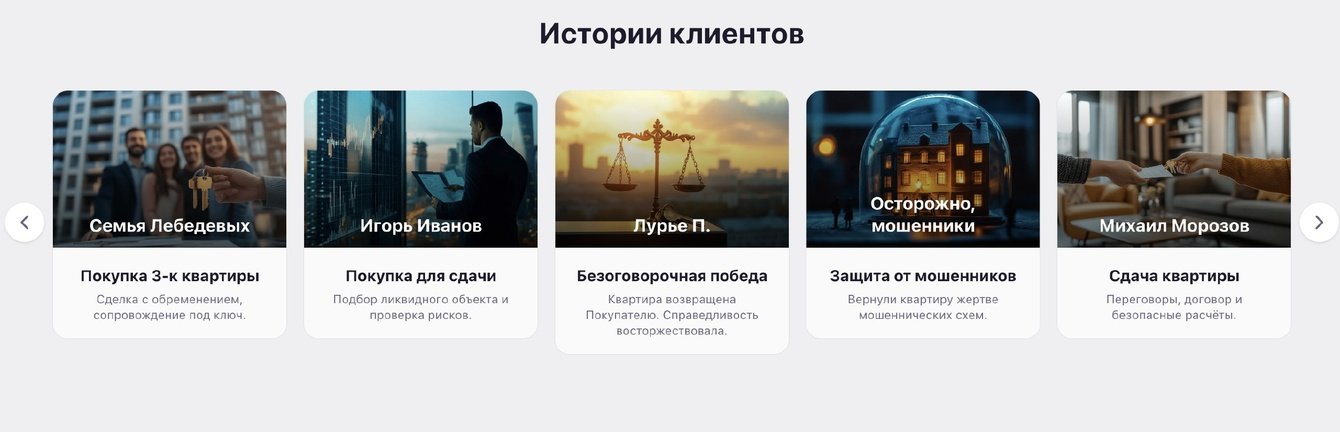Open the Семья Лебедевых story card

click(169, 214)
